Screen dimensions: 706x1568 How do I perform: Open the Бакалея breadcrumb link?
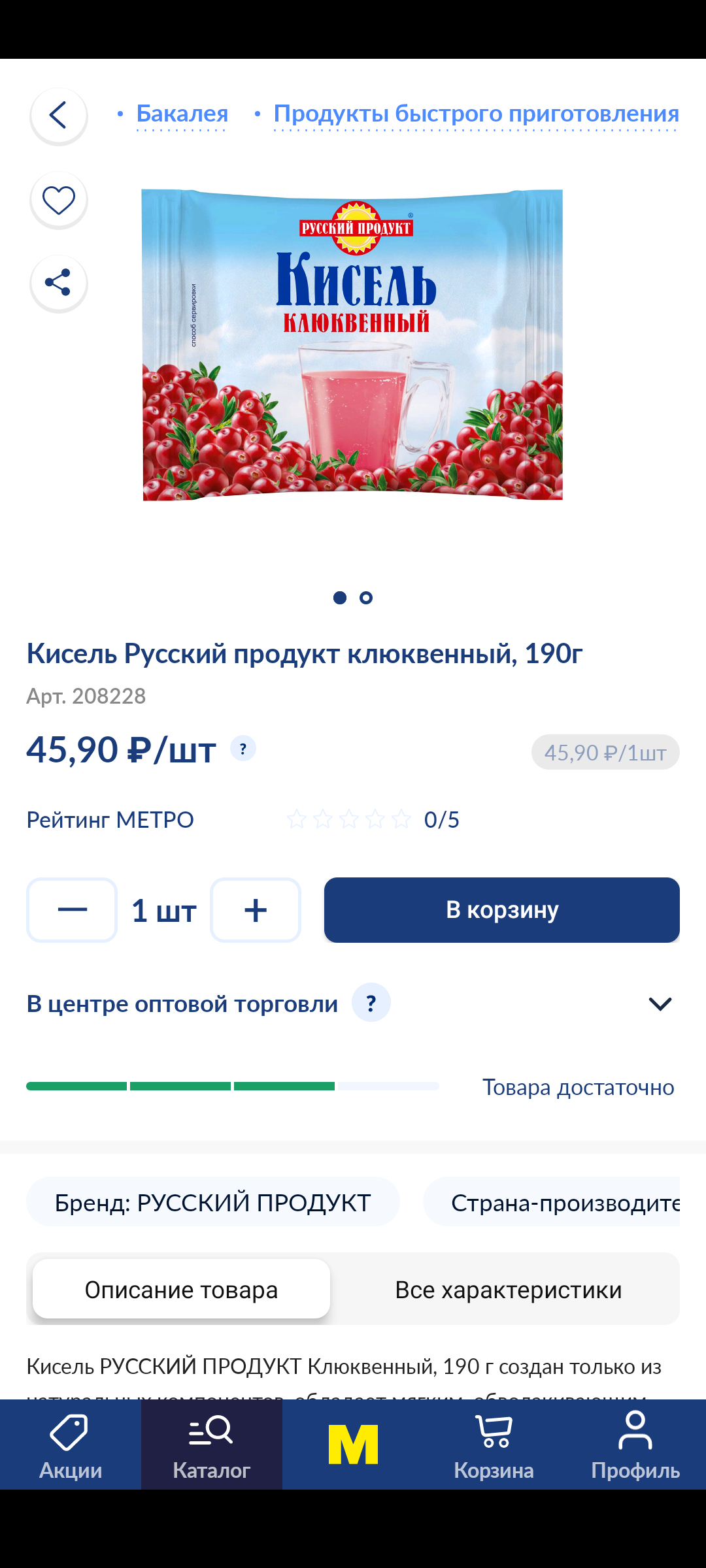click(182, 114)
